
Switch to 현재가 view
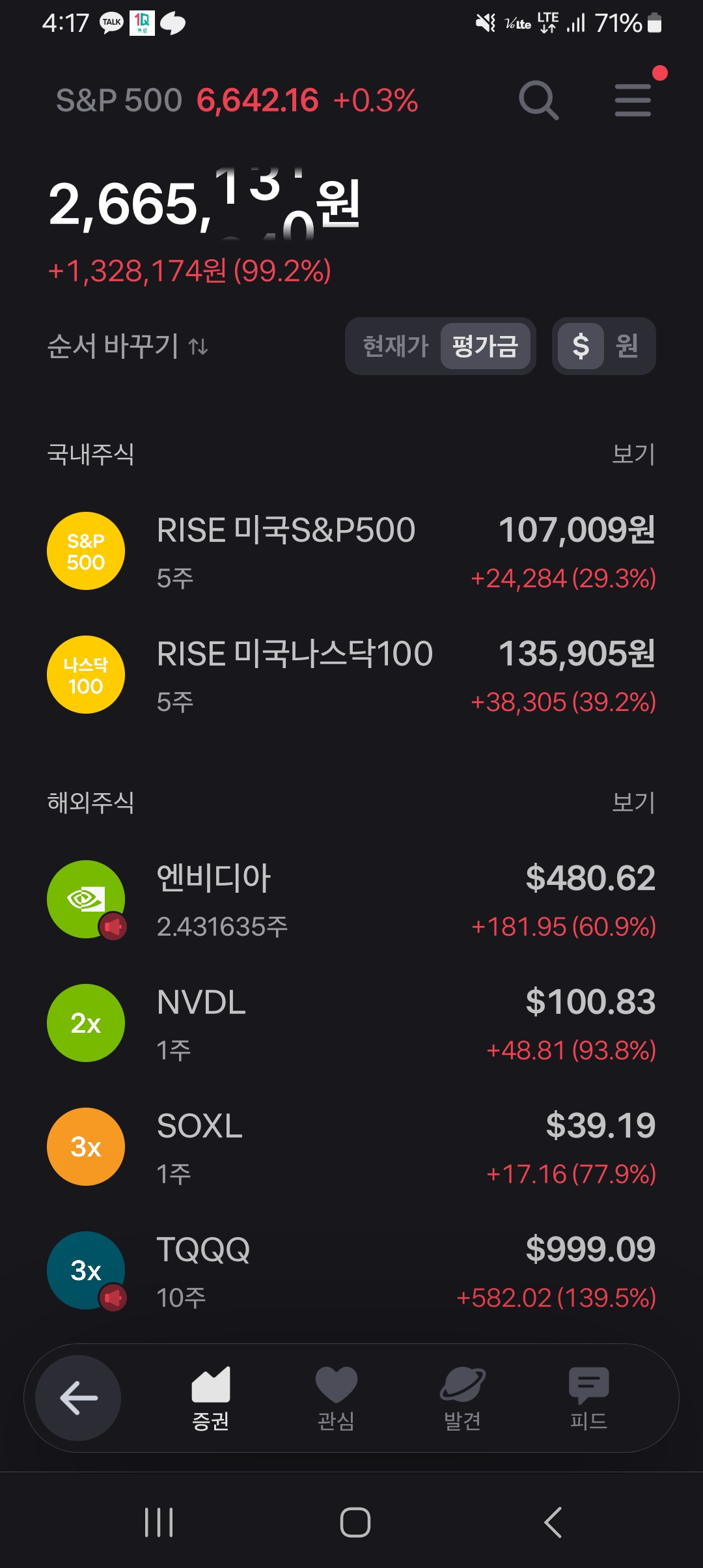395,346
